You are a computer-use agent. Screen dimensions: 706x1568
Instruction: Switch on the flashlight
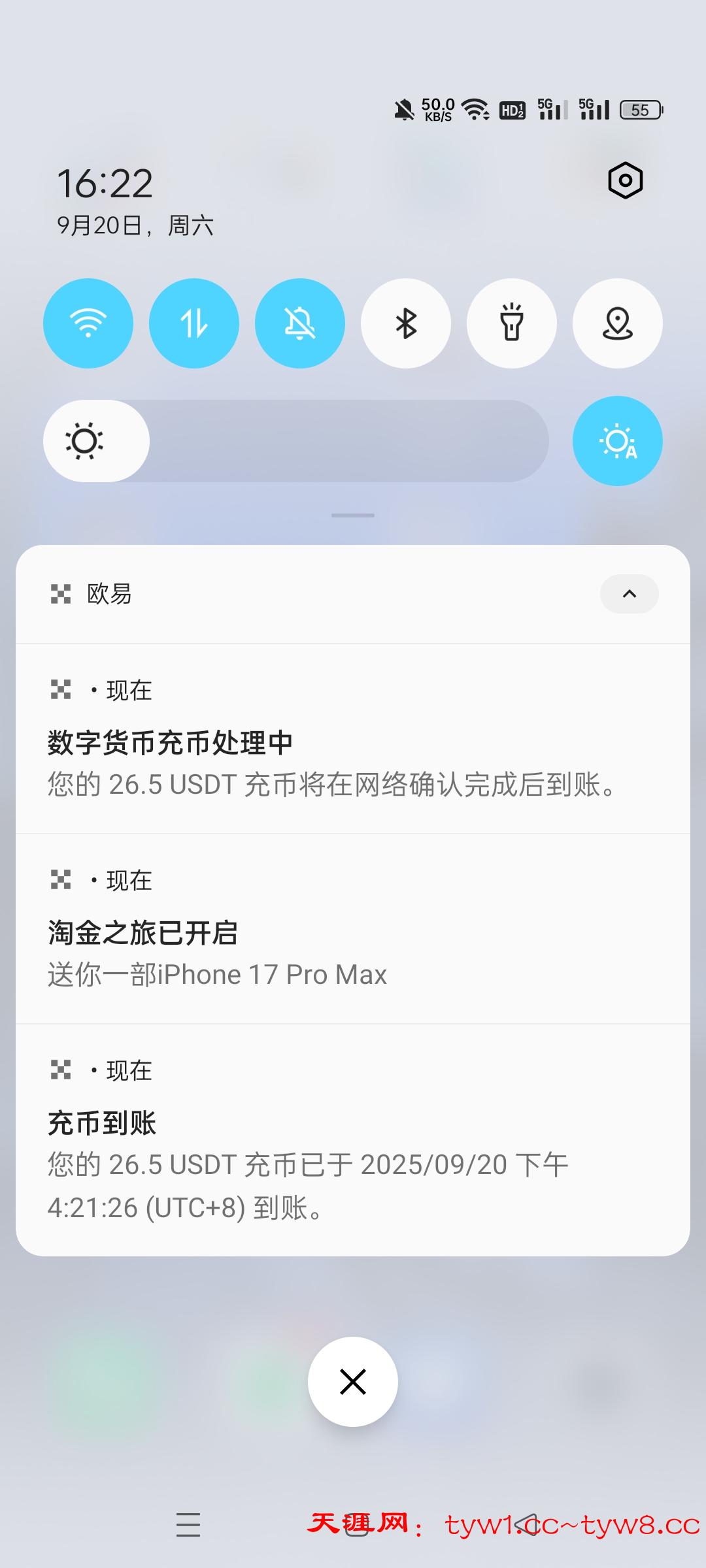pos(512,323)
